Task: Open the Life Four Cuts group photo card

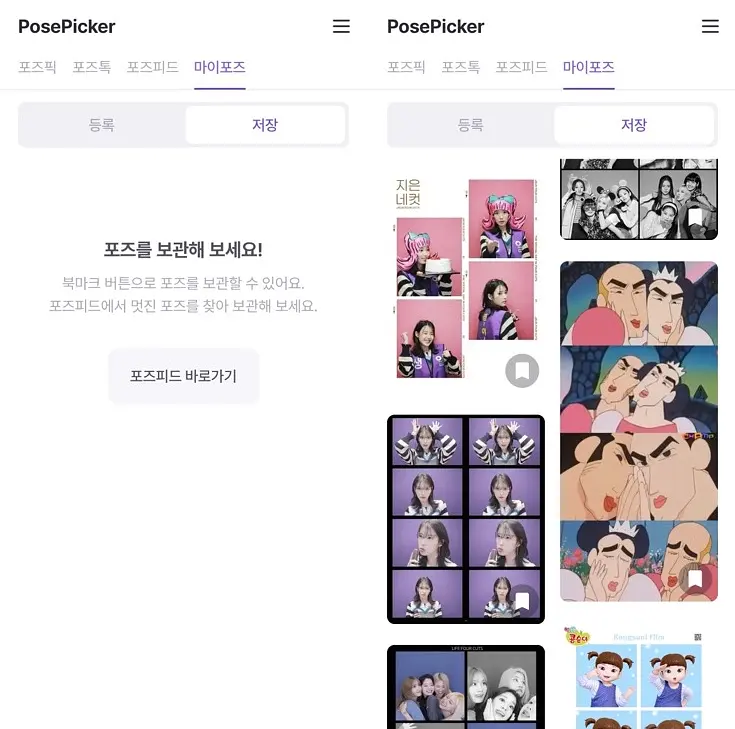Action: [x=466, y=687]
